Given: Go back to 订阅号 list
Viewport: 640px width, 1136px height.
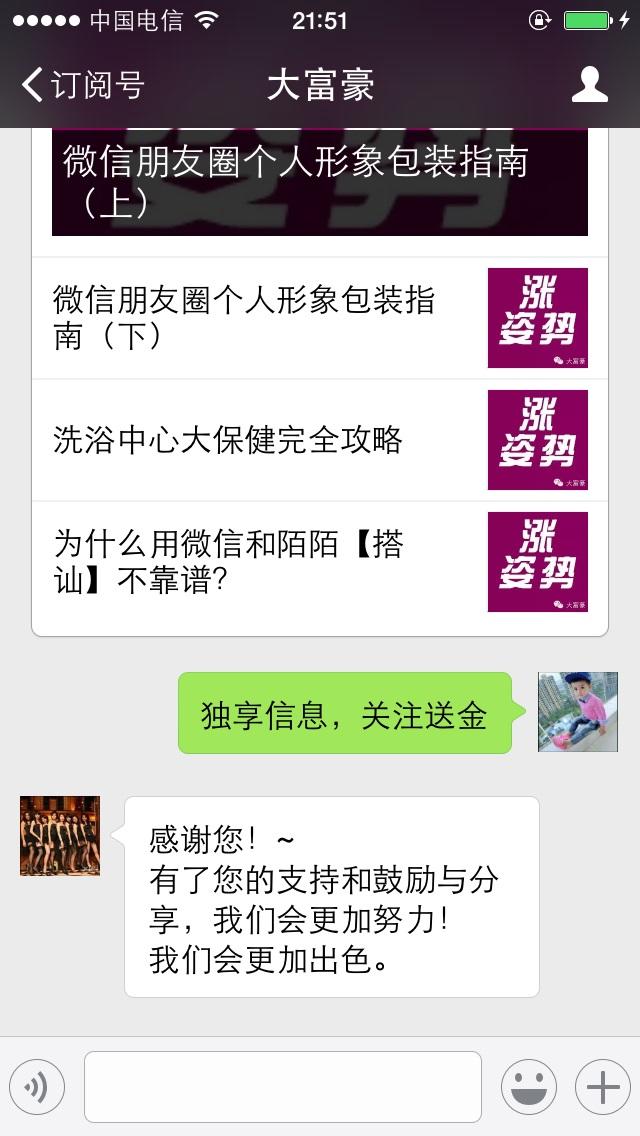Looking at the screenshot, I should [82, 85].
